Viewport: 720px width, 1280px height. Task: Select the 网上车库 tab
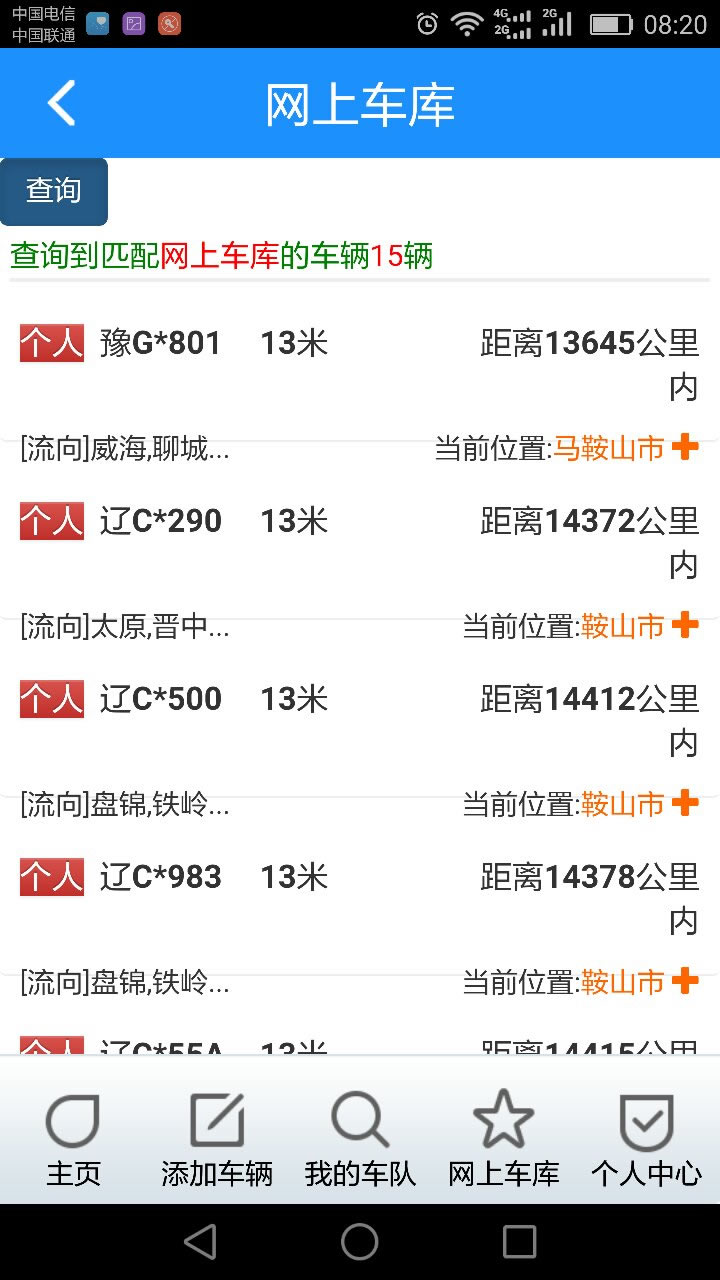coord(504,1139)
